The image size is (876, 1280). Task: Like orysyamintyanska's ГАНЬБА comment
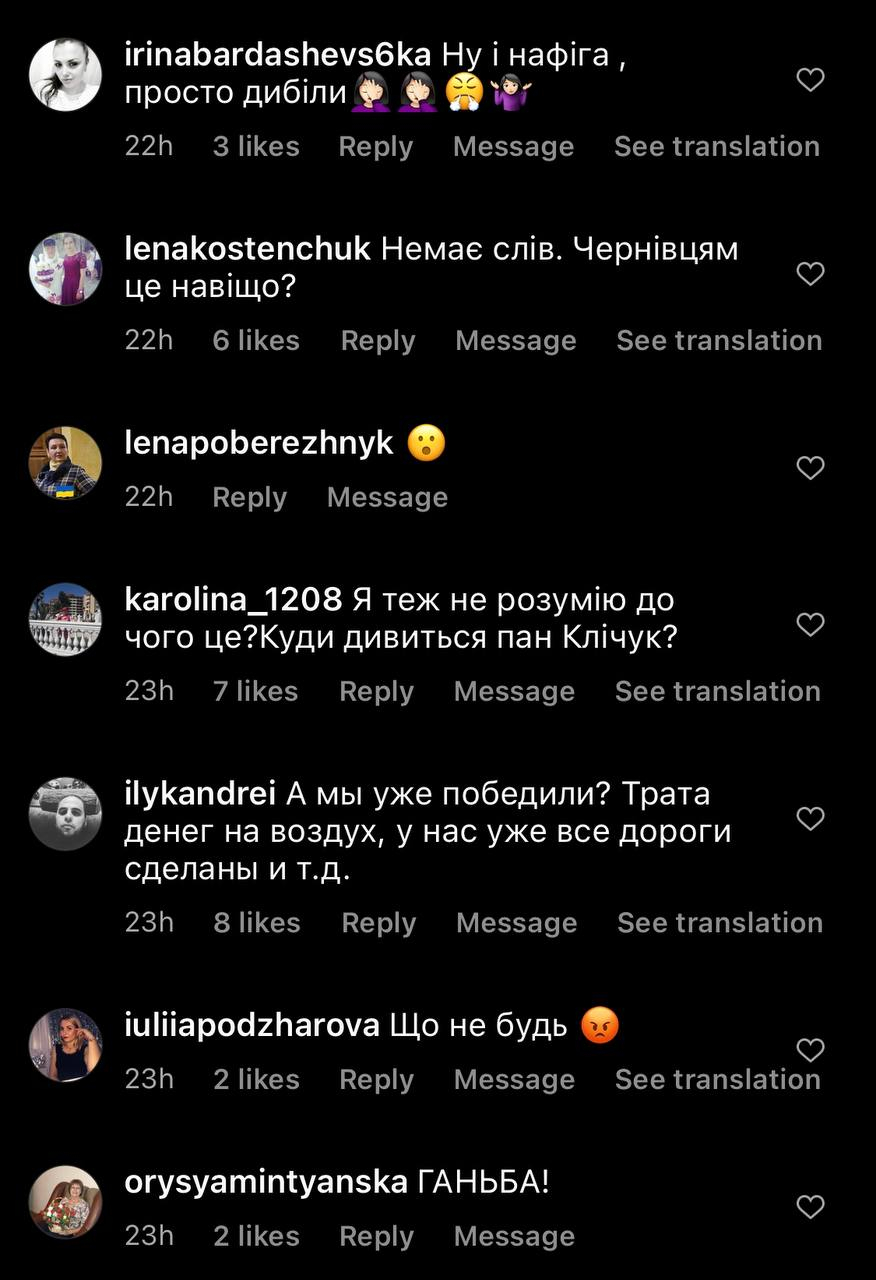[810, 1206]
